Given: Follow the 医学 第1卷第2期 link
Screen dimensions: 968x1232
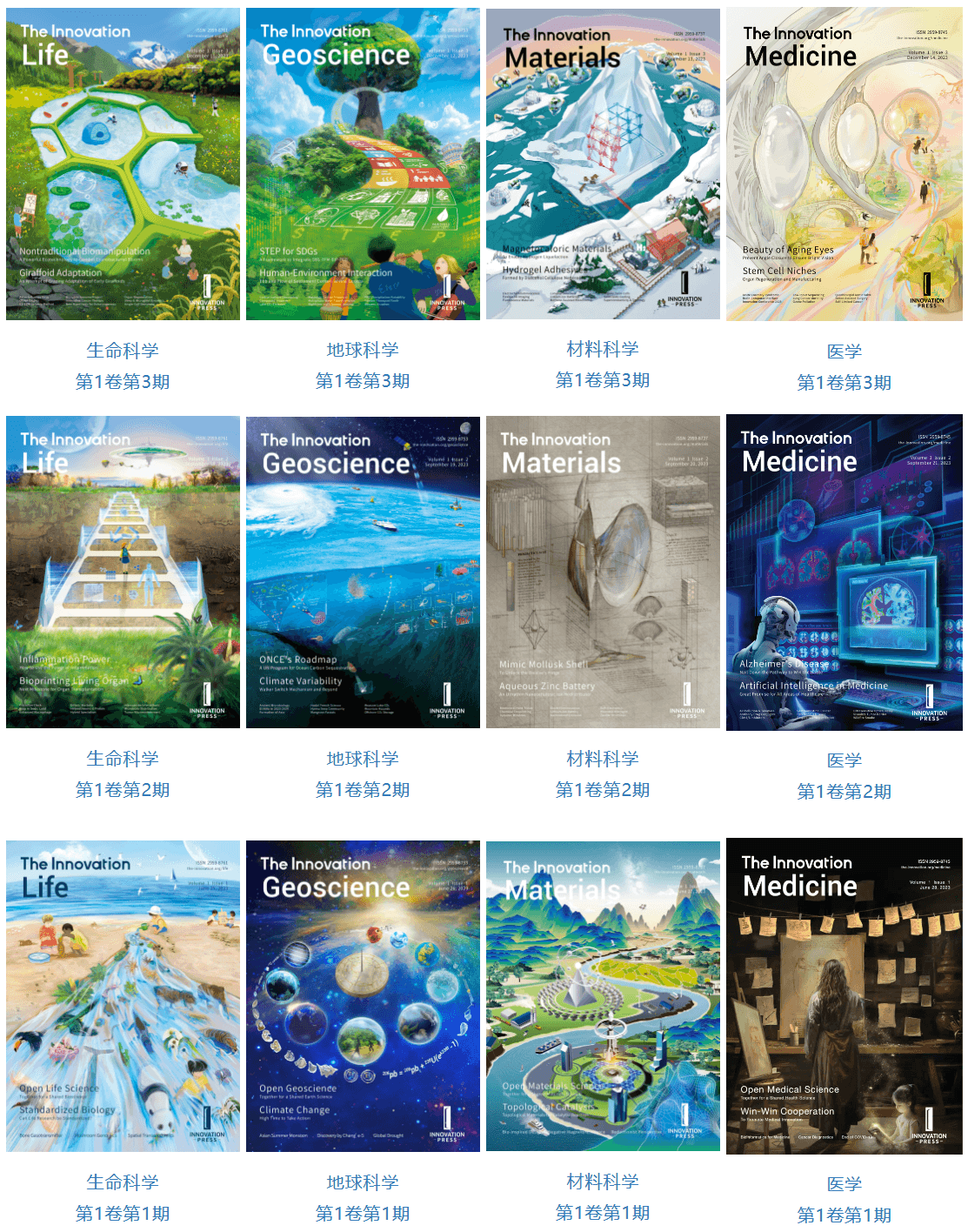Looking at the screenshot, I should [844, 791].
